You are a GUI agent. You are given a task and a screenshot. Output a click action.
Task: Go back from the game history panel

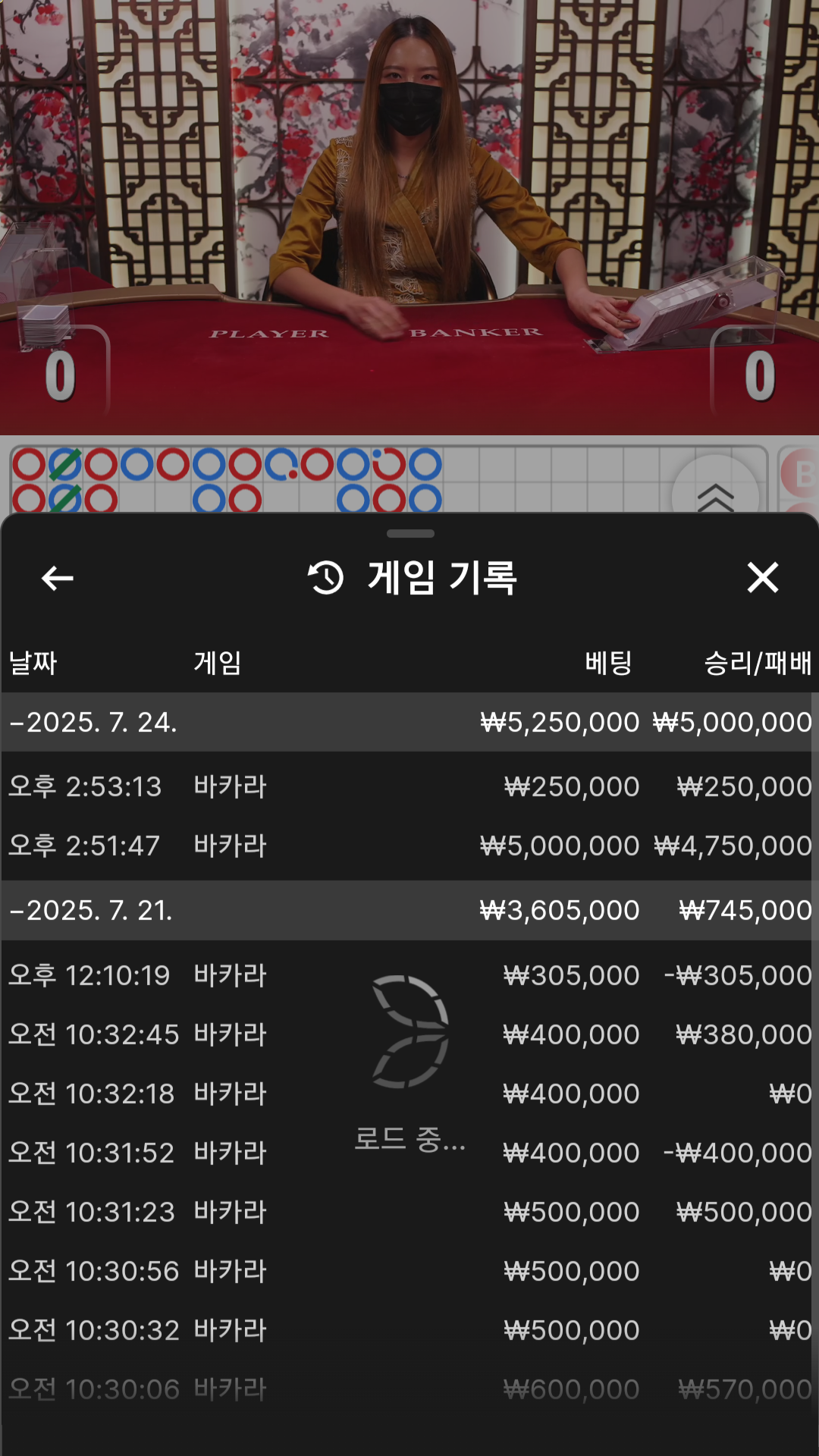[x=57, y=578]
